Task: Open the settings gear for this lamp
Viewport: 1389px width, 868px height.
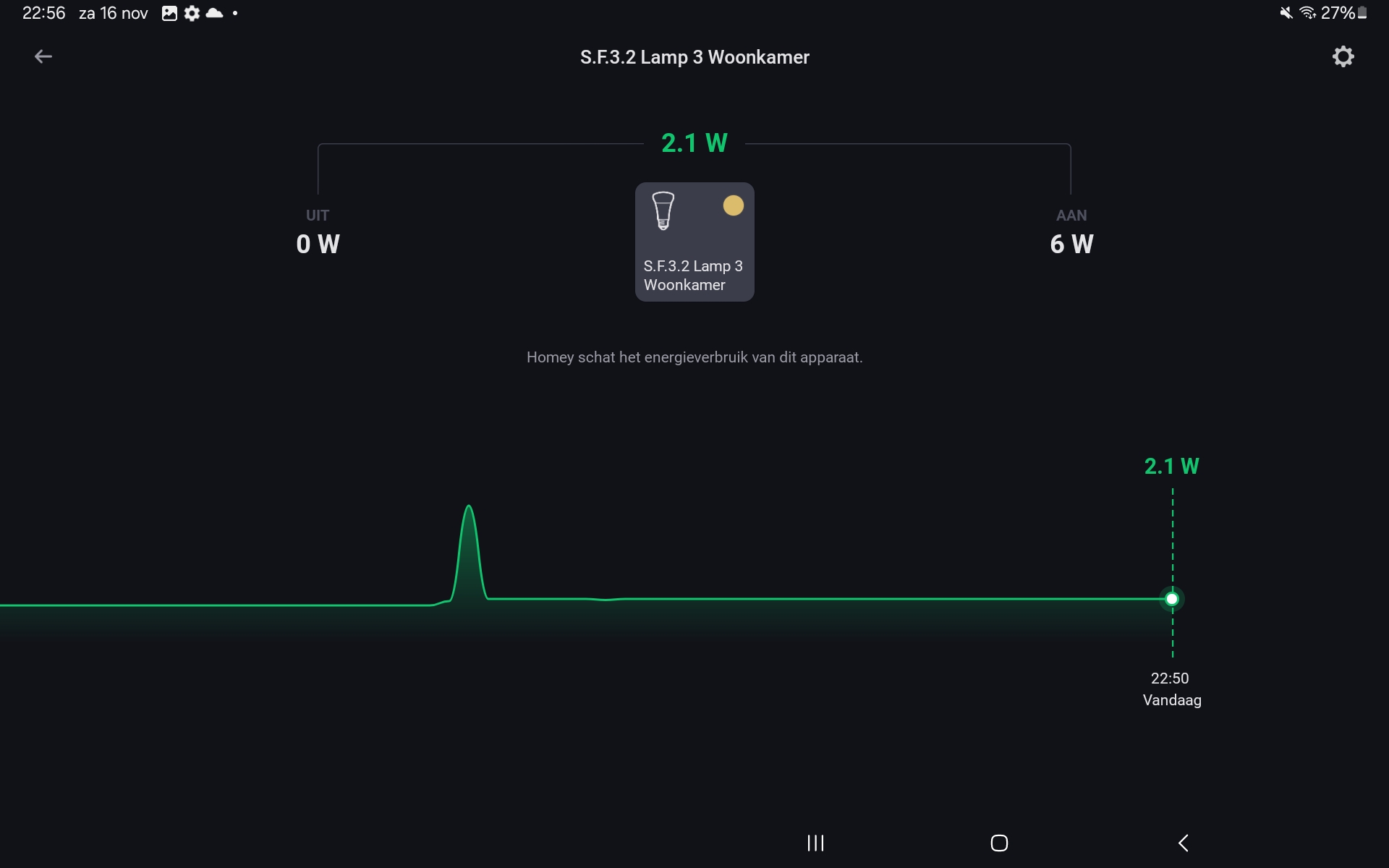Action: (1343, 56)
